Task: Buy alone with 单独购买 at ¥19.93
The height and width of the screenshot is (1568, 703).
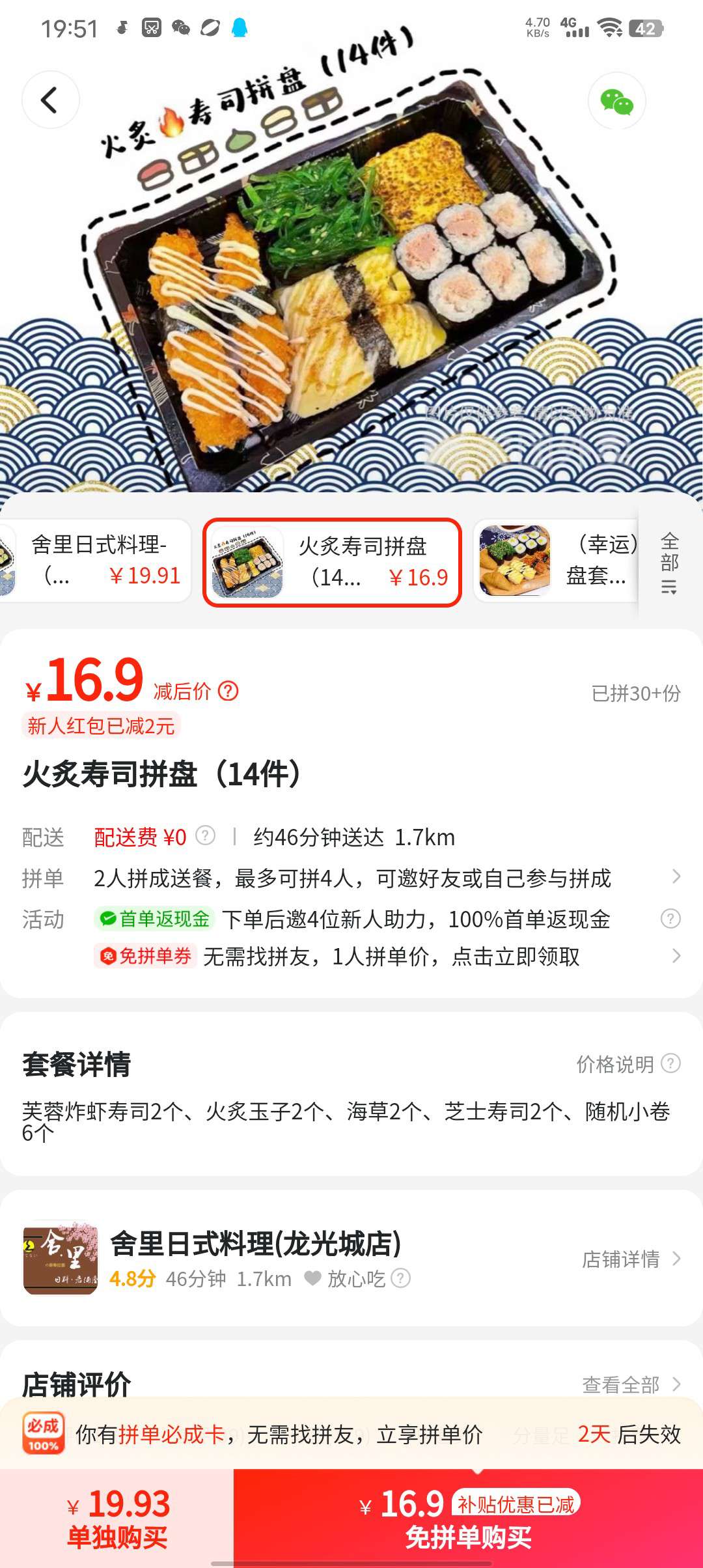Action: (117, 1519)
